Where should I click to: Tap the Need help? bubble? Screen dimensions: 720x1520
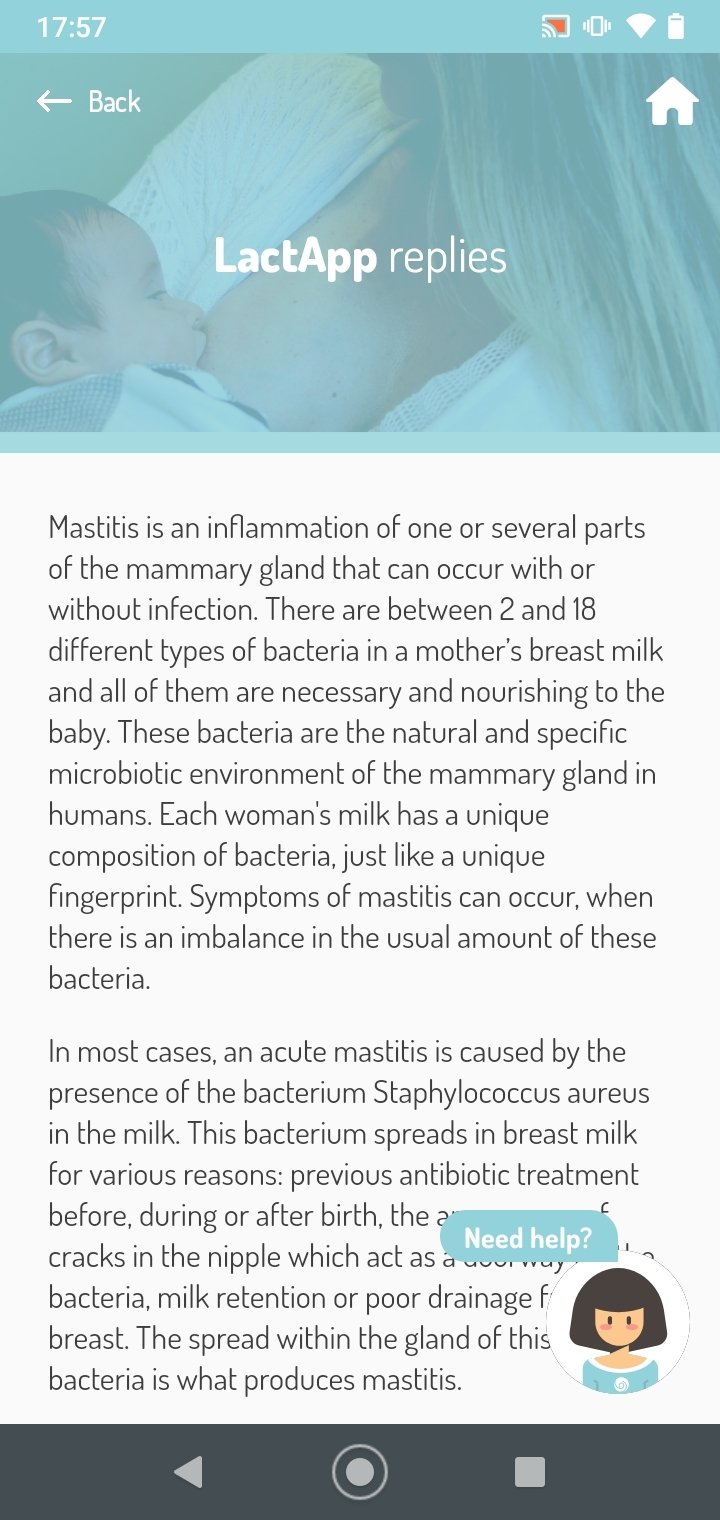point(528,1238)
